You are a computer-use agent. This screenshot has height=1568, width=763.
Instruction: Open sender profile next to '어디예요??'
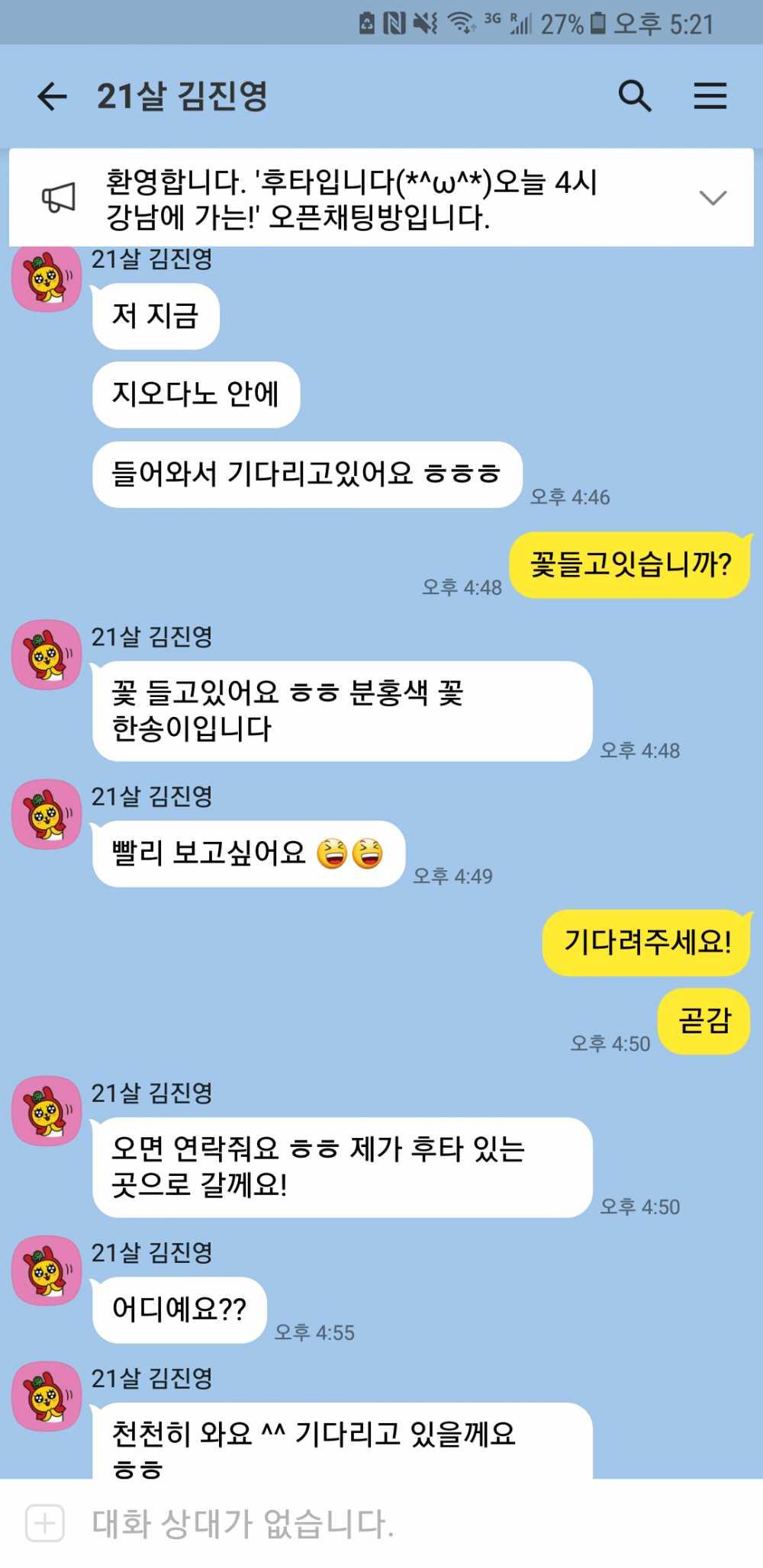click(x=47, y=1271)
